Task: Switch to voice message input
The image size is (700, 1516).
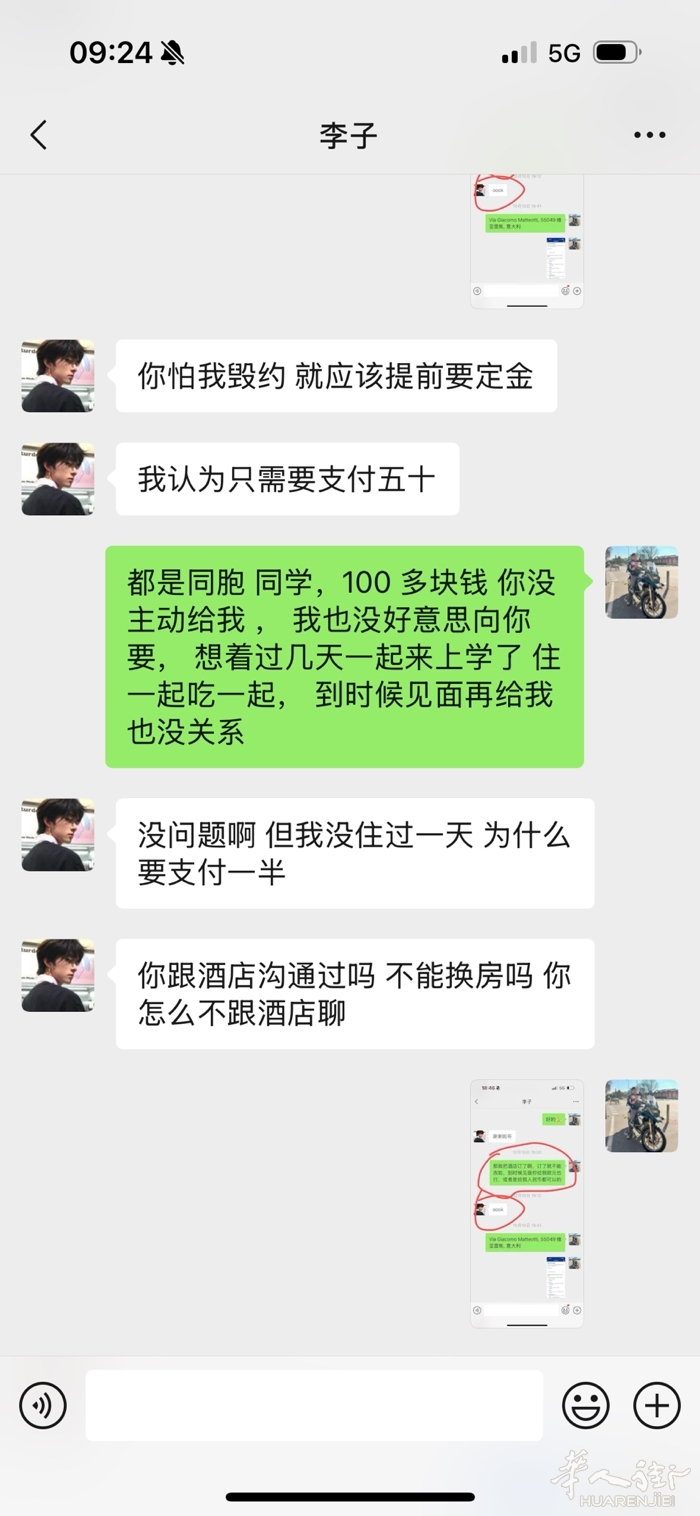Action: (43, 1405)
